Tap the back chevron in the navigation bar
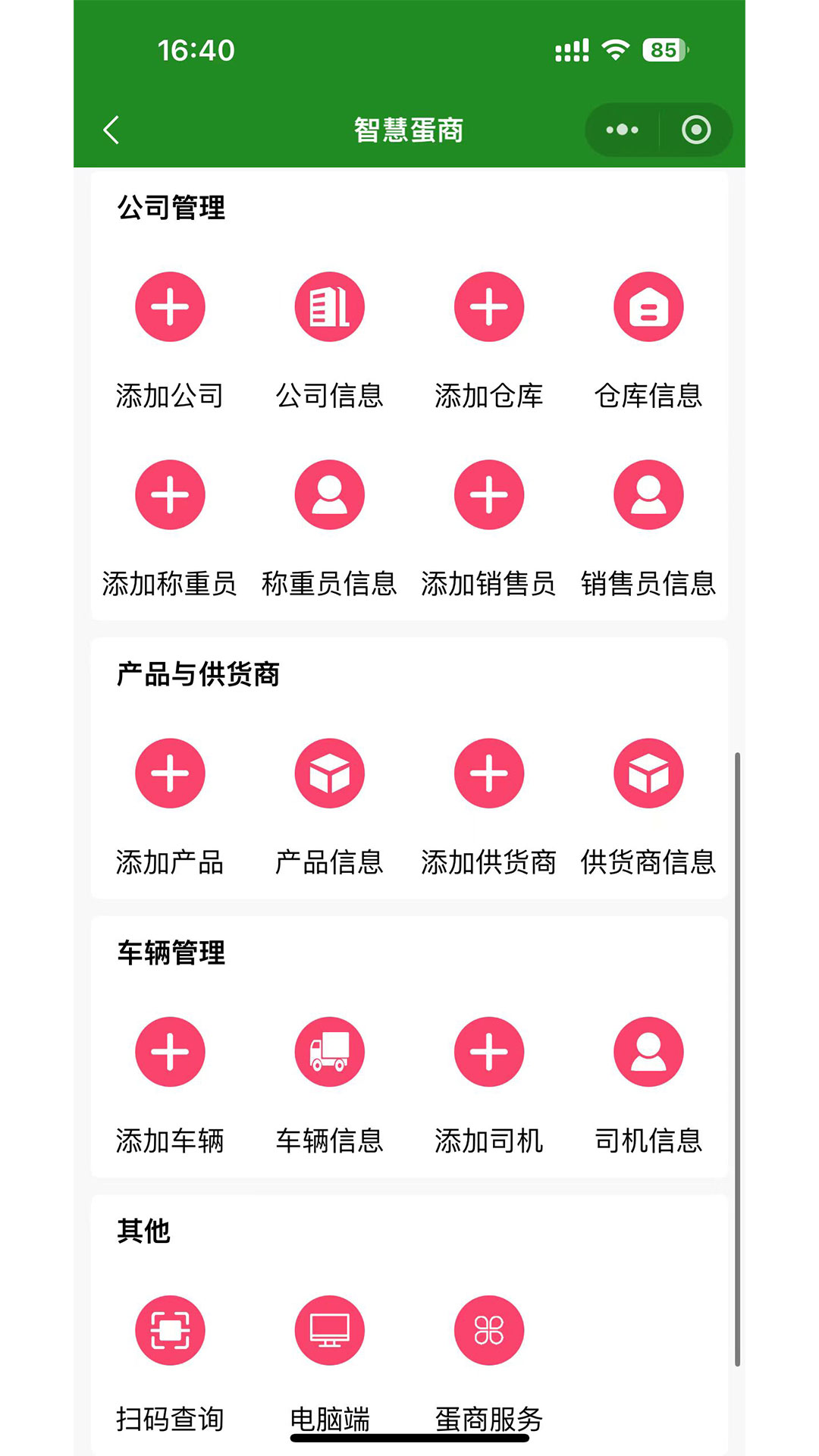The image size is (819, 1456). pyautogui.click(x=111, y=129)
